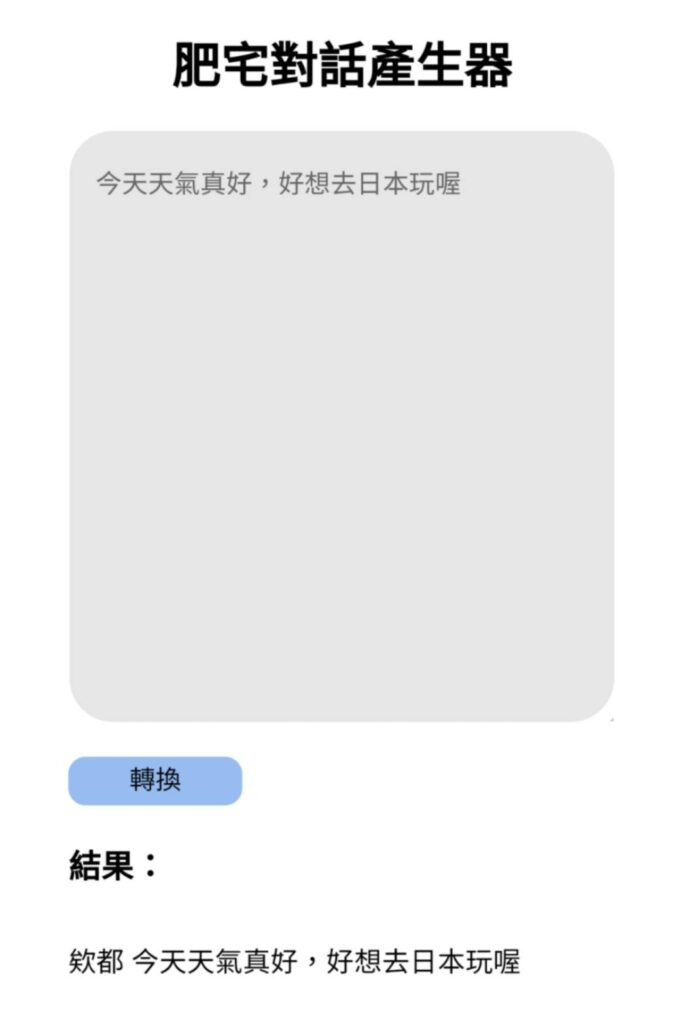Tap the 轉換 button
Screen dimensions: 683x1024
click(155, 780)
